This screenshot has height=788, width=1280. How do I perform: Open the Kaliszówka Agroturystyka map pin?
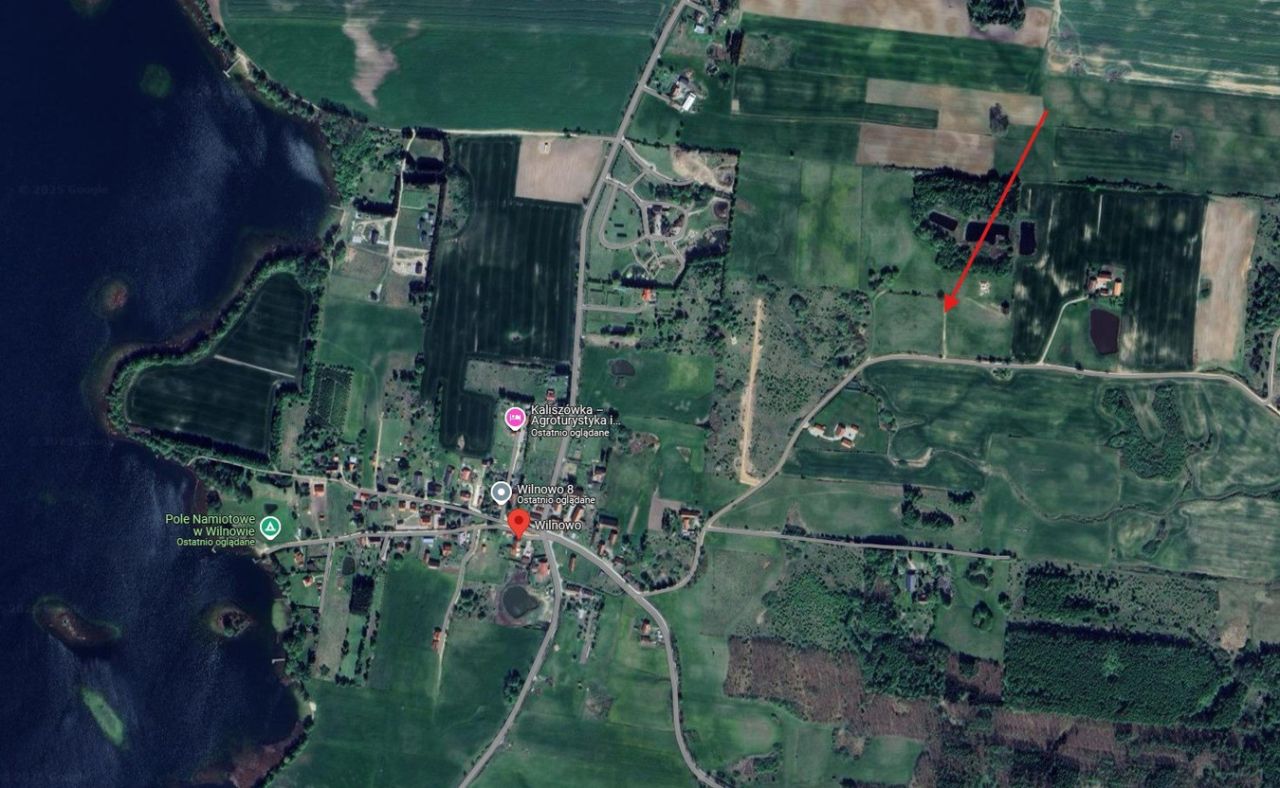tap(515, 419)
